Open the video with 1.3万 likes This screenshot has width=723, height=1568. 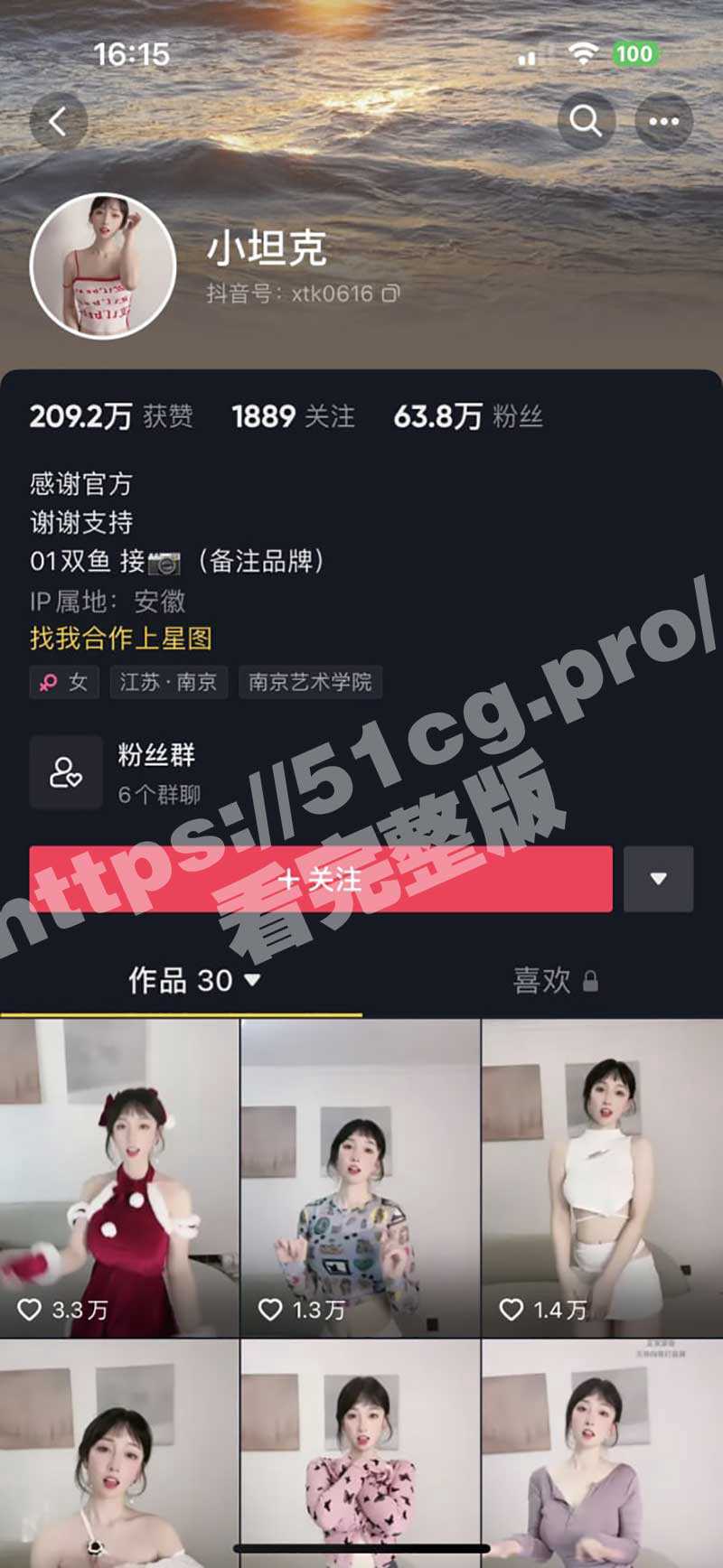tap(360, 1177)
